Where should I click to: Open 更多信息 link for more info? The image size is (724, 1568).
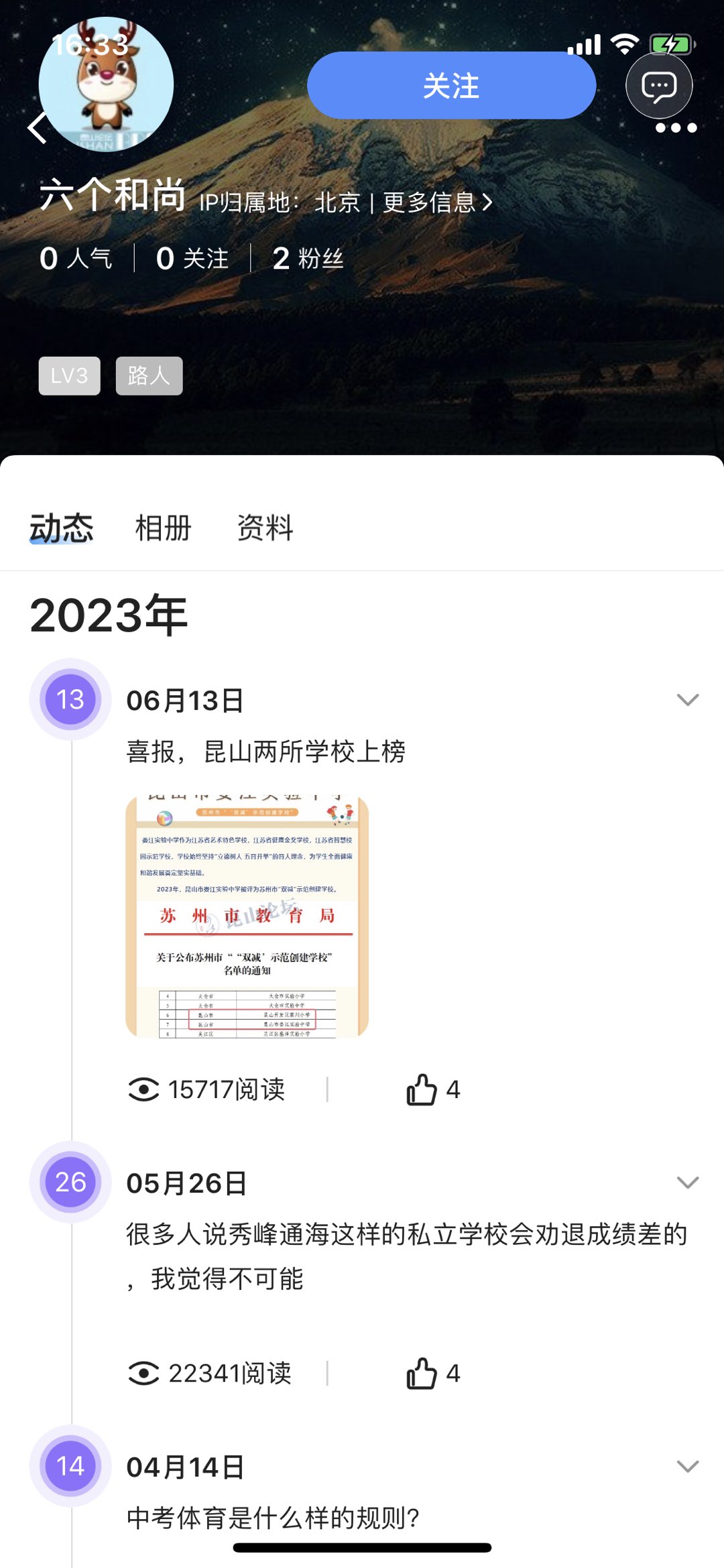click(438, 202)
